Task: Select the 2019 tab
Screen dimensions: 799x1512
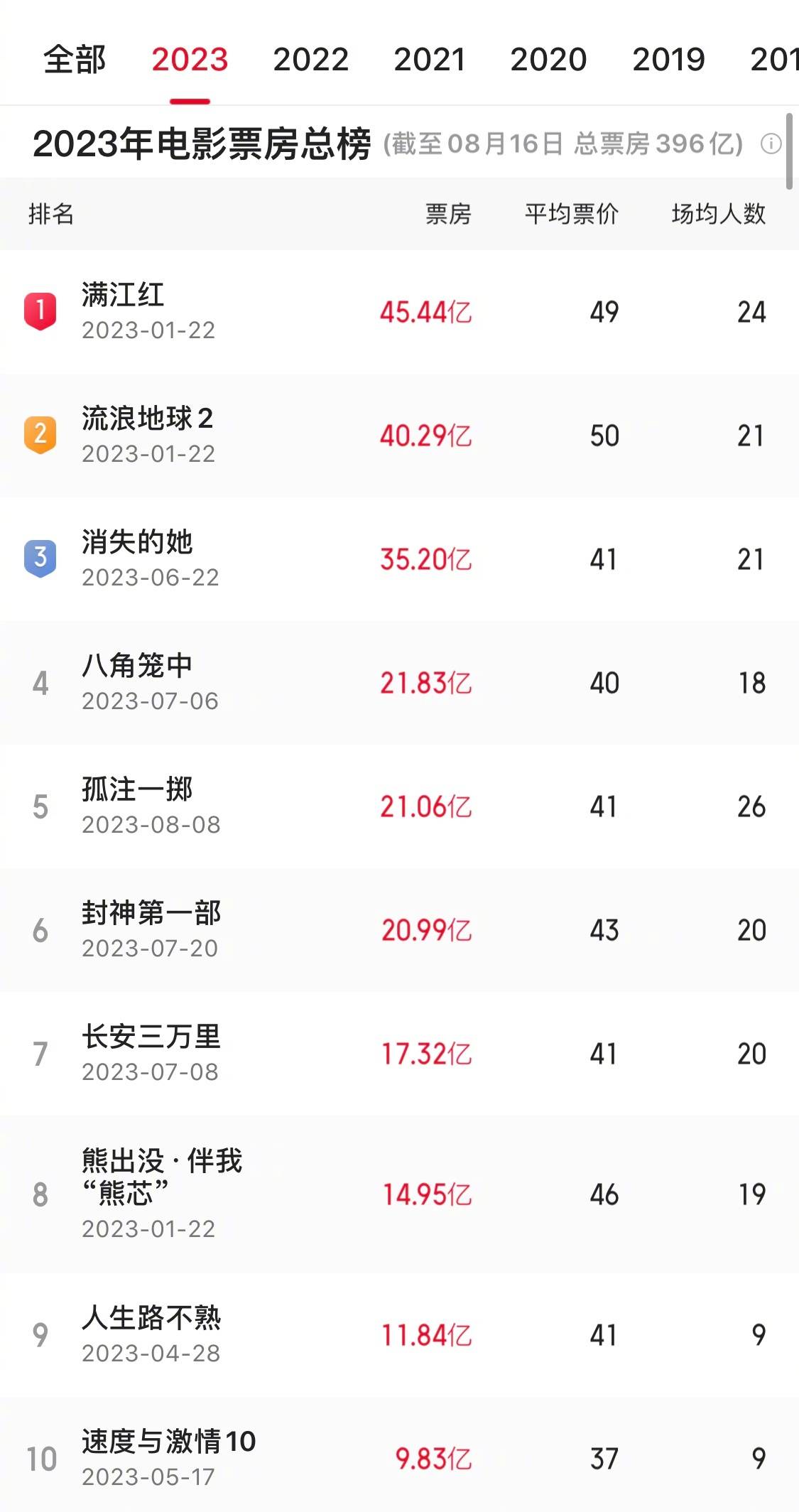Action: click(x=668, y=59)
